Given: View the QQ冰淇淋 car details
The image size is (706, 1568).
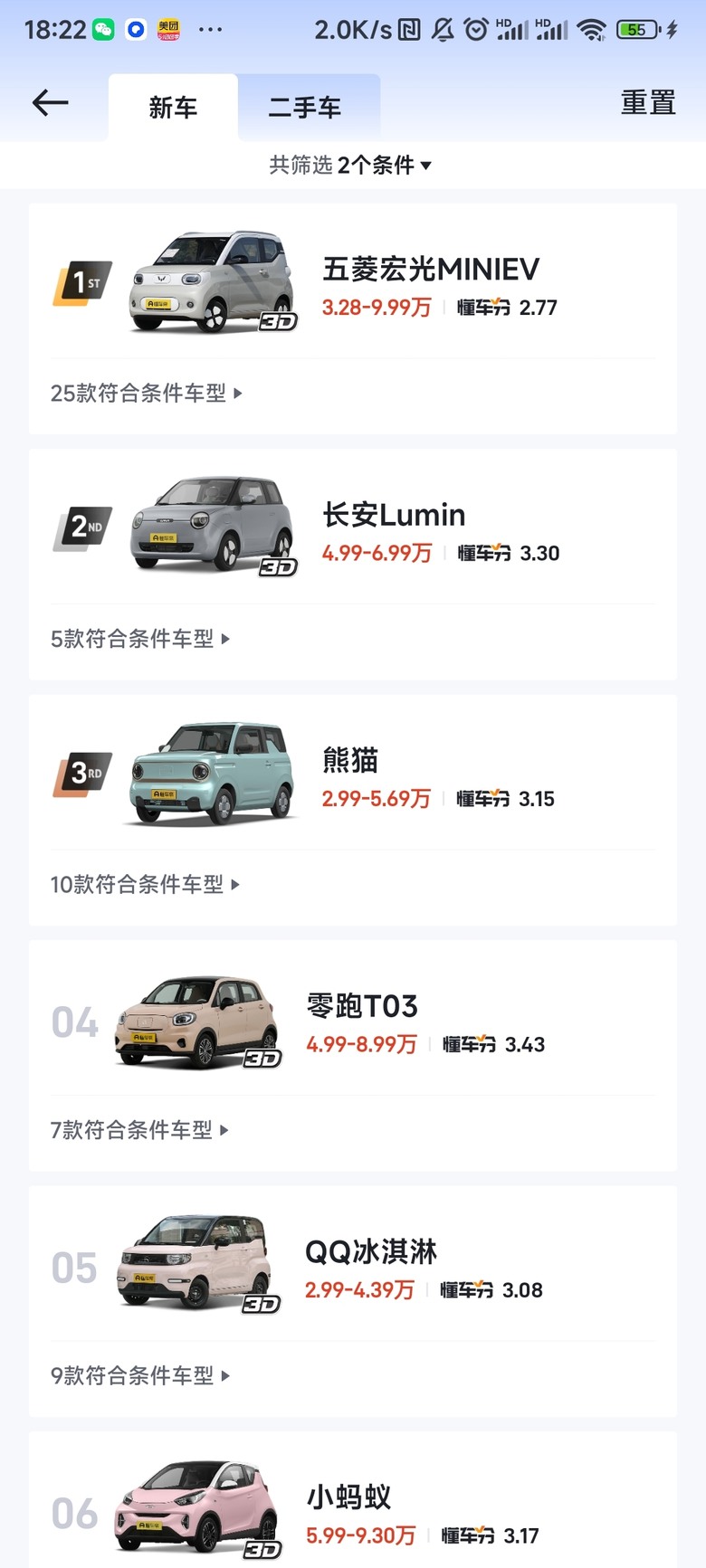Looking at the screenshot, I should point(371,1252).
